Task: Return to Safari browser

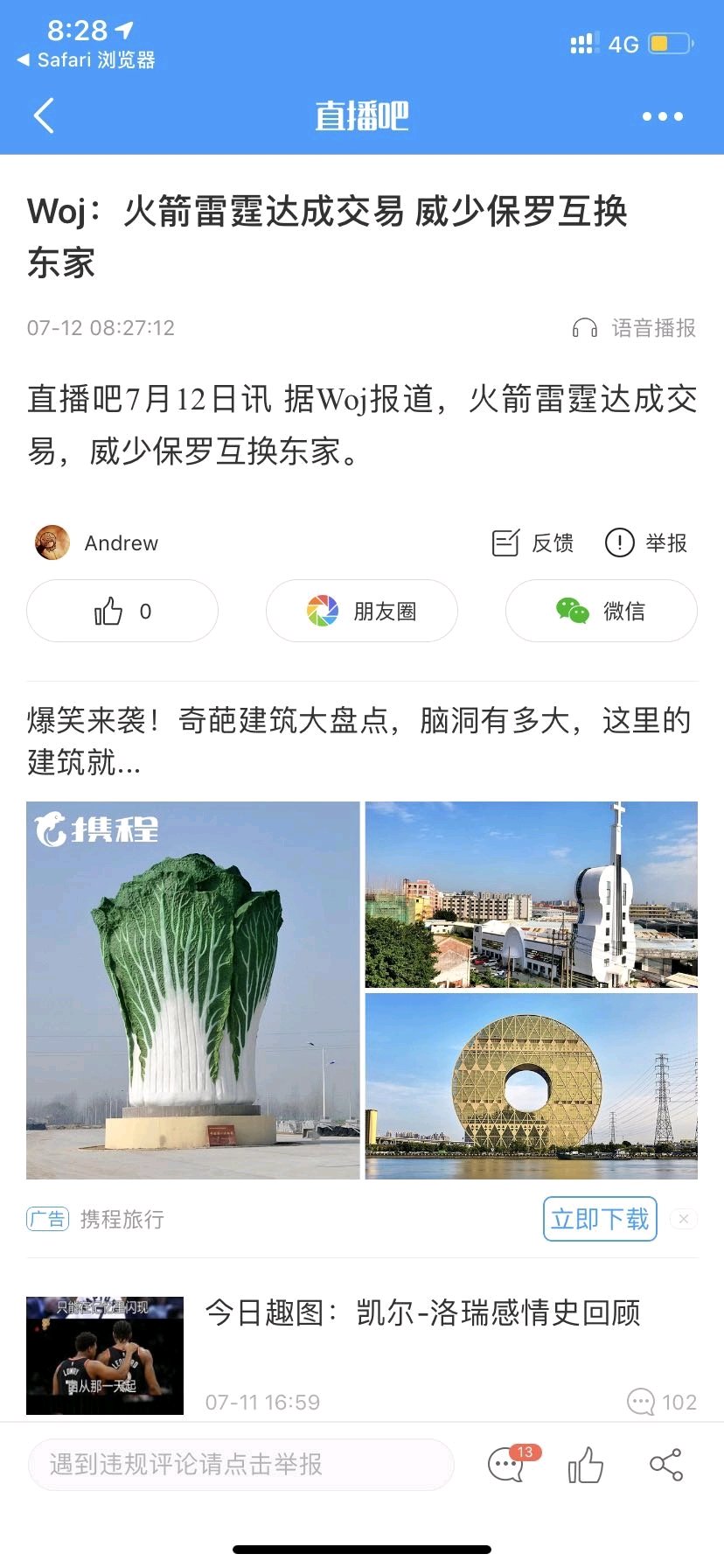Action: [86, 60]
